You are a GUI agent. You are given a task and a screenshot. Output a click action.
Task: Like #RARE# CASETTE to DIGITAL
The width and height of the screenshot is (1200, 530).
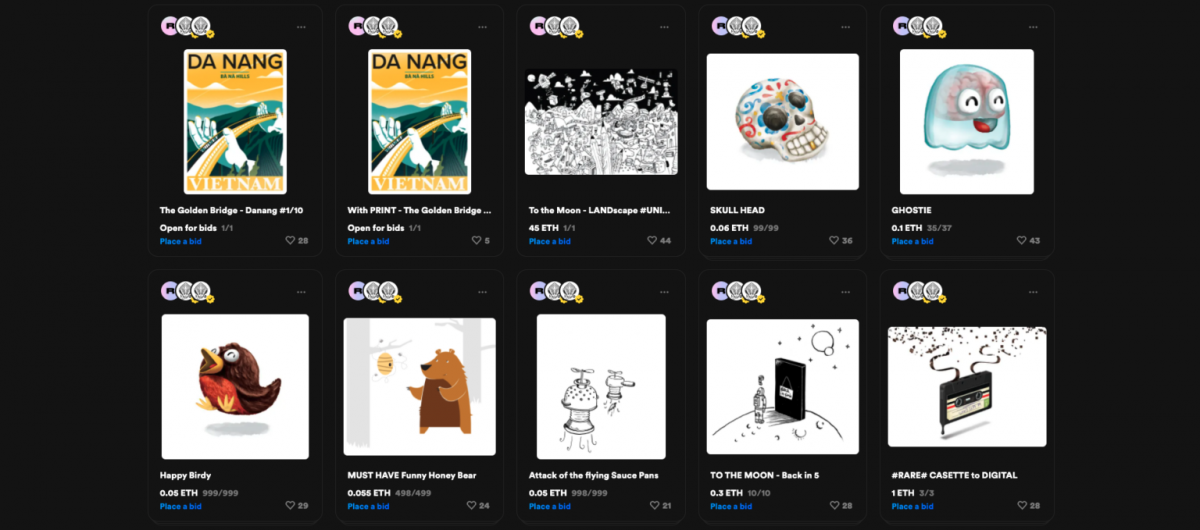(1022, 505)
